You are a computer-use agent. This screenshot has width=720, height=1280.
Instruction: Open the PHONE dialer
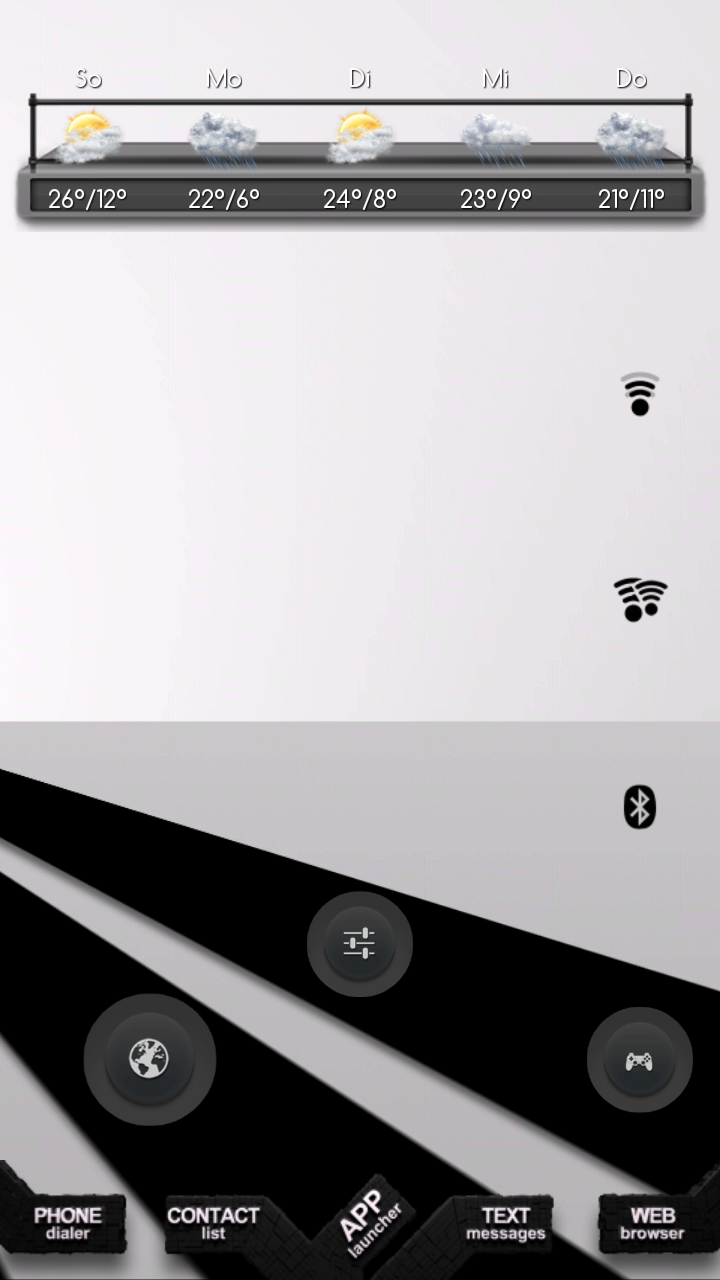[67, 1223]
